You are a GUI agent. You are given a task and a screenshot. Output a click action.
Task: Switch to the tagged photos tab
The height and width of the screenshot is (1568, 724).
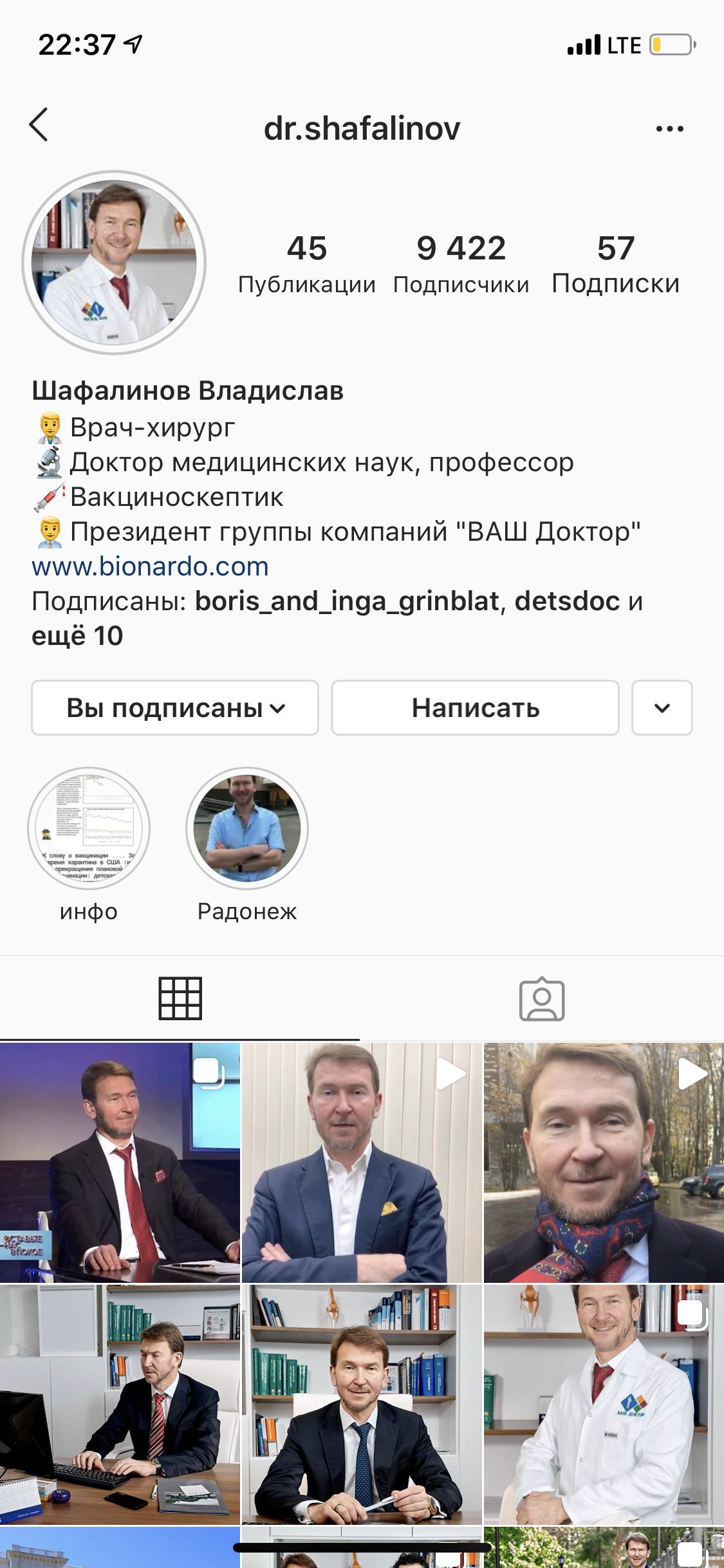click(x=542, y=1000)
